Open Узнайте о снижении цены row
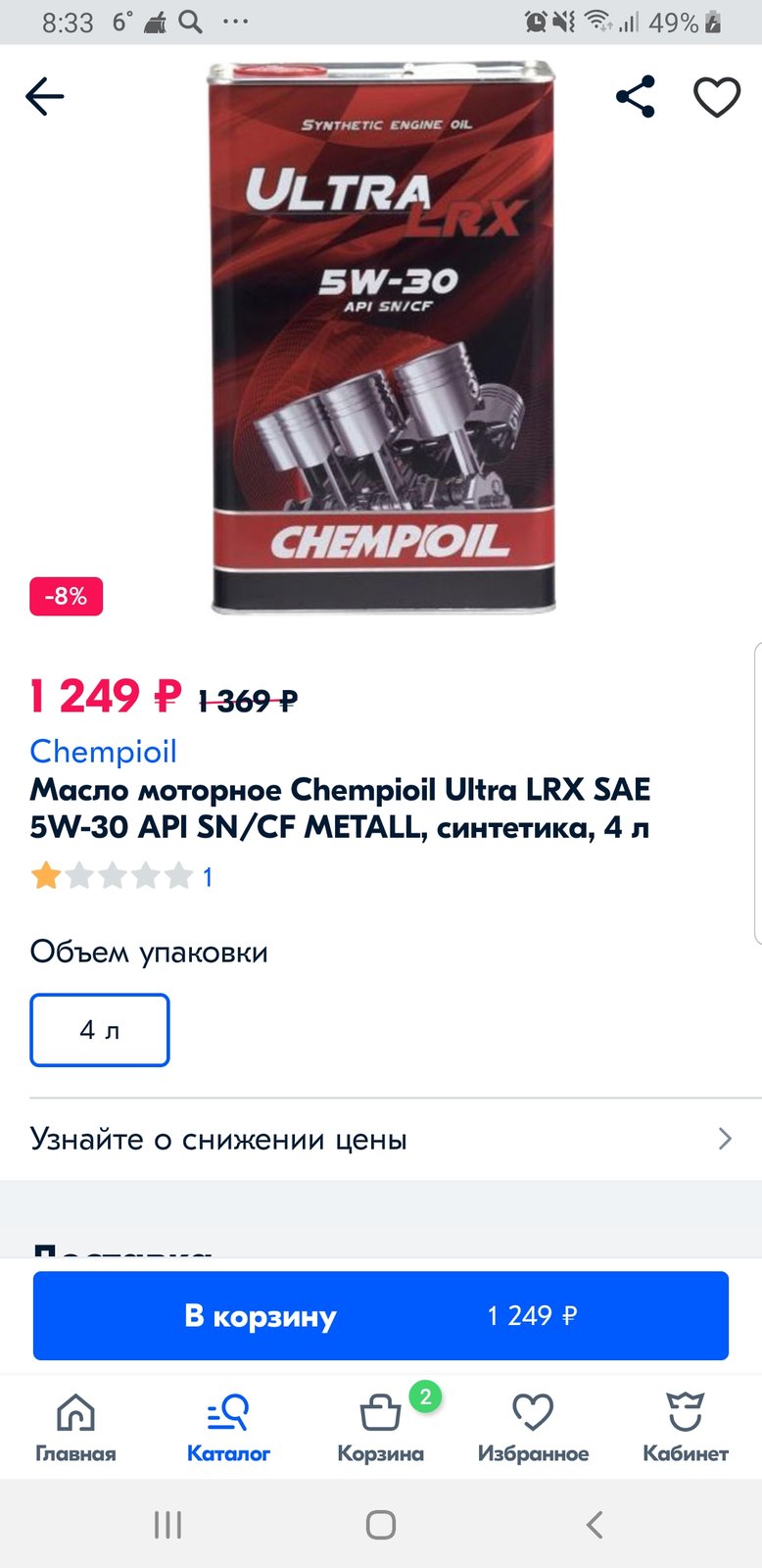 [x=381, y=1139]
